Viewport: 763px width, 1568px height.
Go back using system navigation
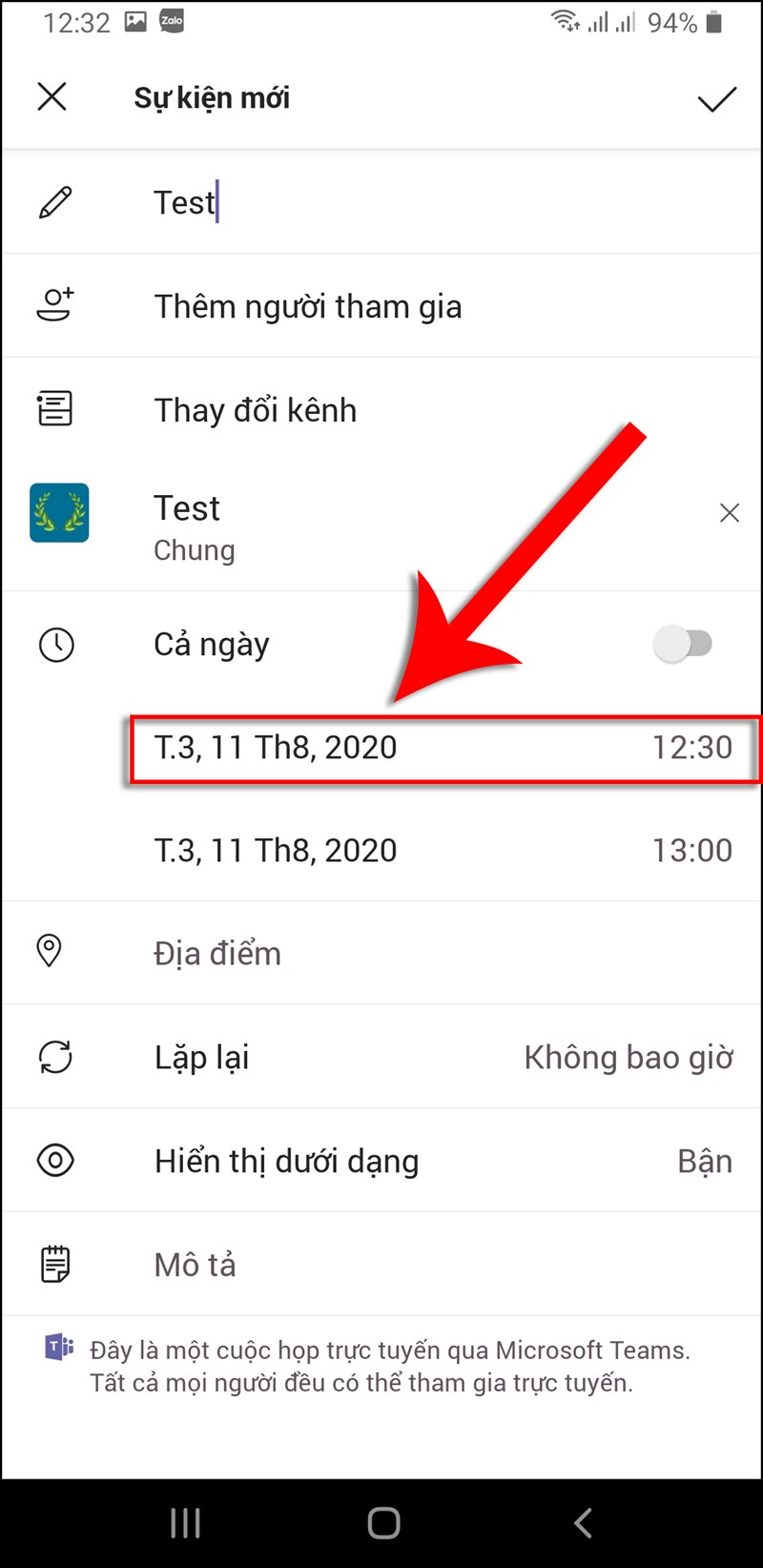click(x=583, y=1523)
